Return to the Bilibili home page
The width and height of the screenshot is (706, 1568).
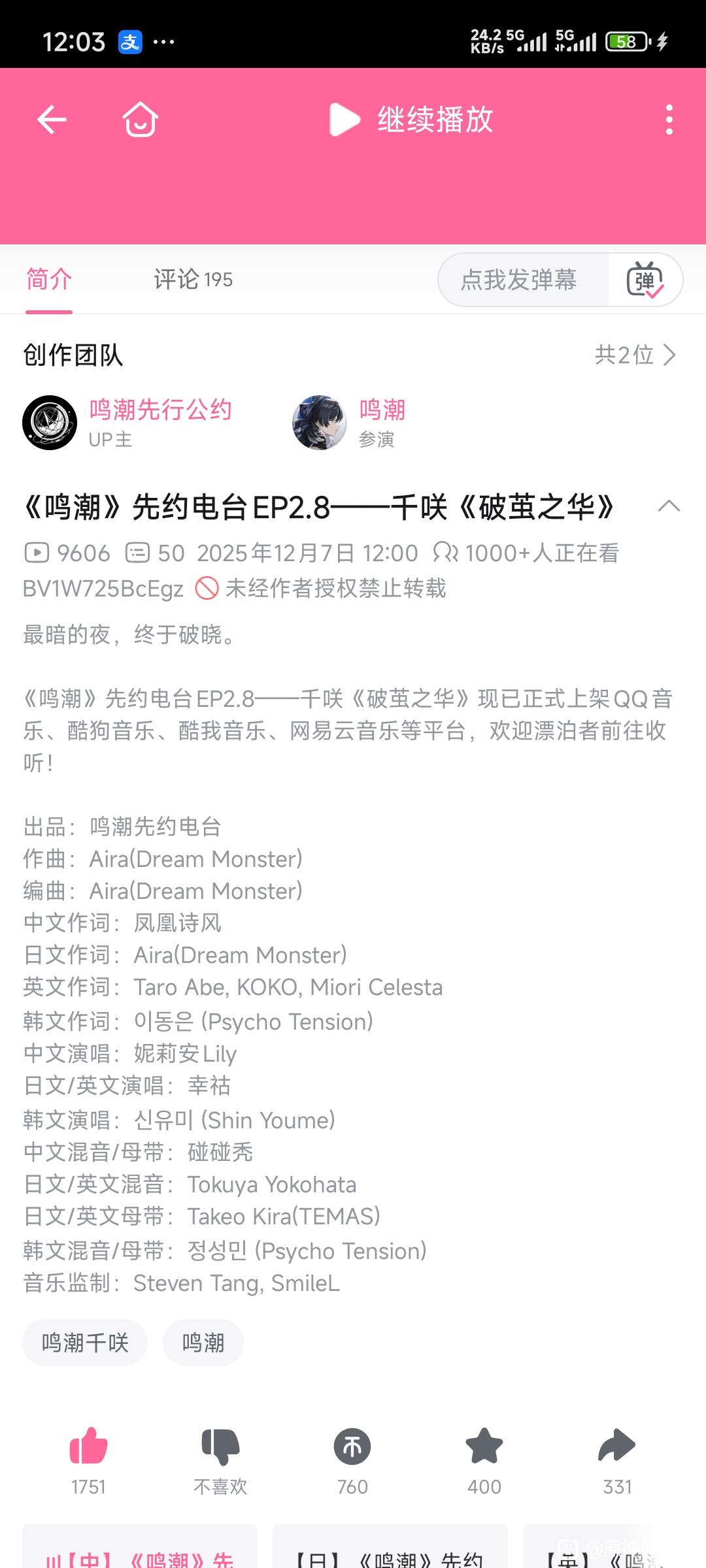point(141,120)
